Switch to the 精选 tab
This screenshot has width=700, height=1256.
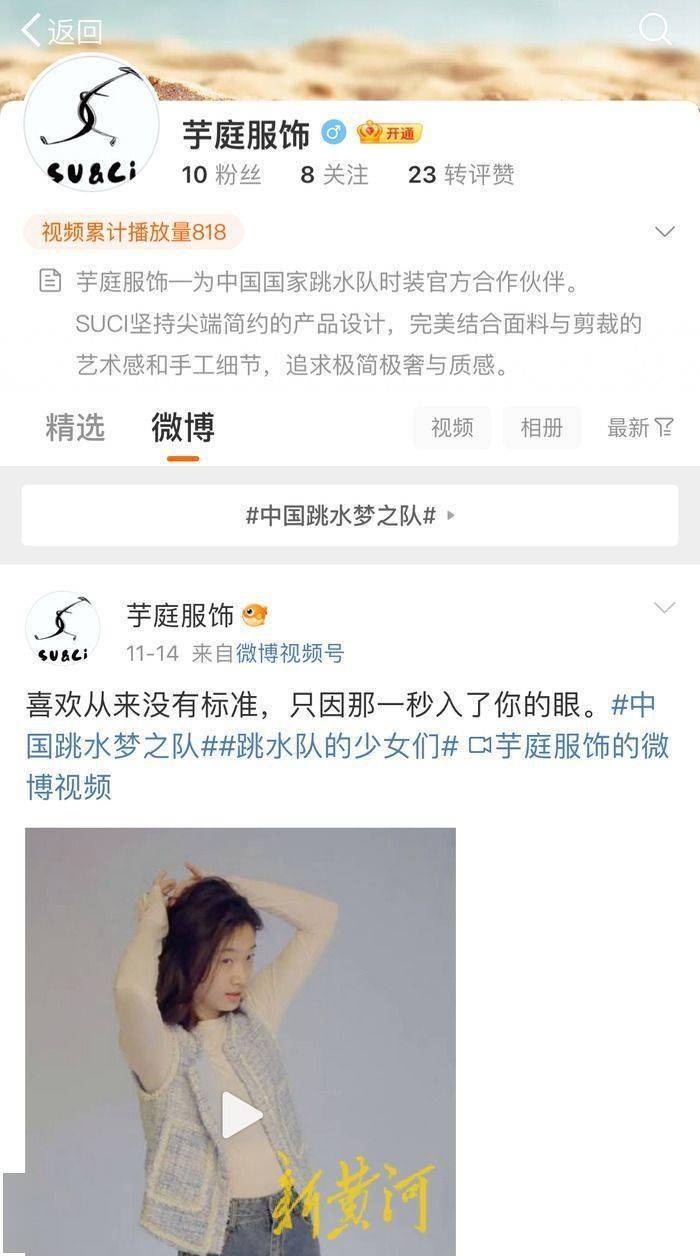[x=75, y=428]
